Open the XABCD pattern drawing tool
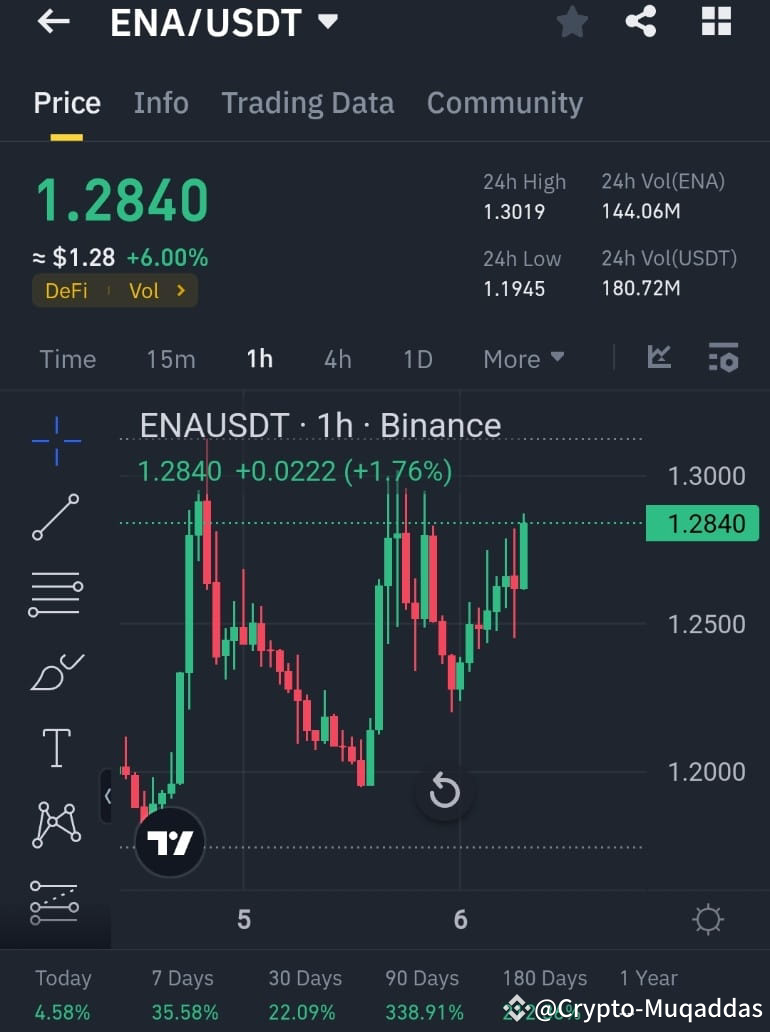The height and width of the screenshot is (1032, 770). click(x=56, y=825)
